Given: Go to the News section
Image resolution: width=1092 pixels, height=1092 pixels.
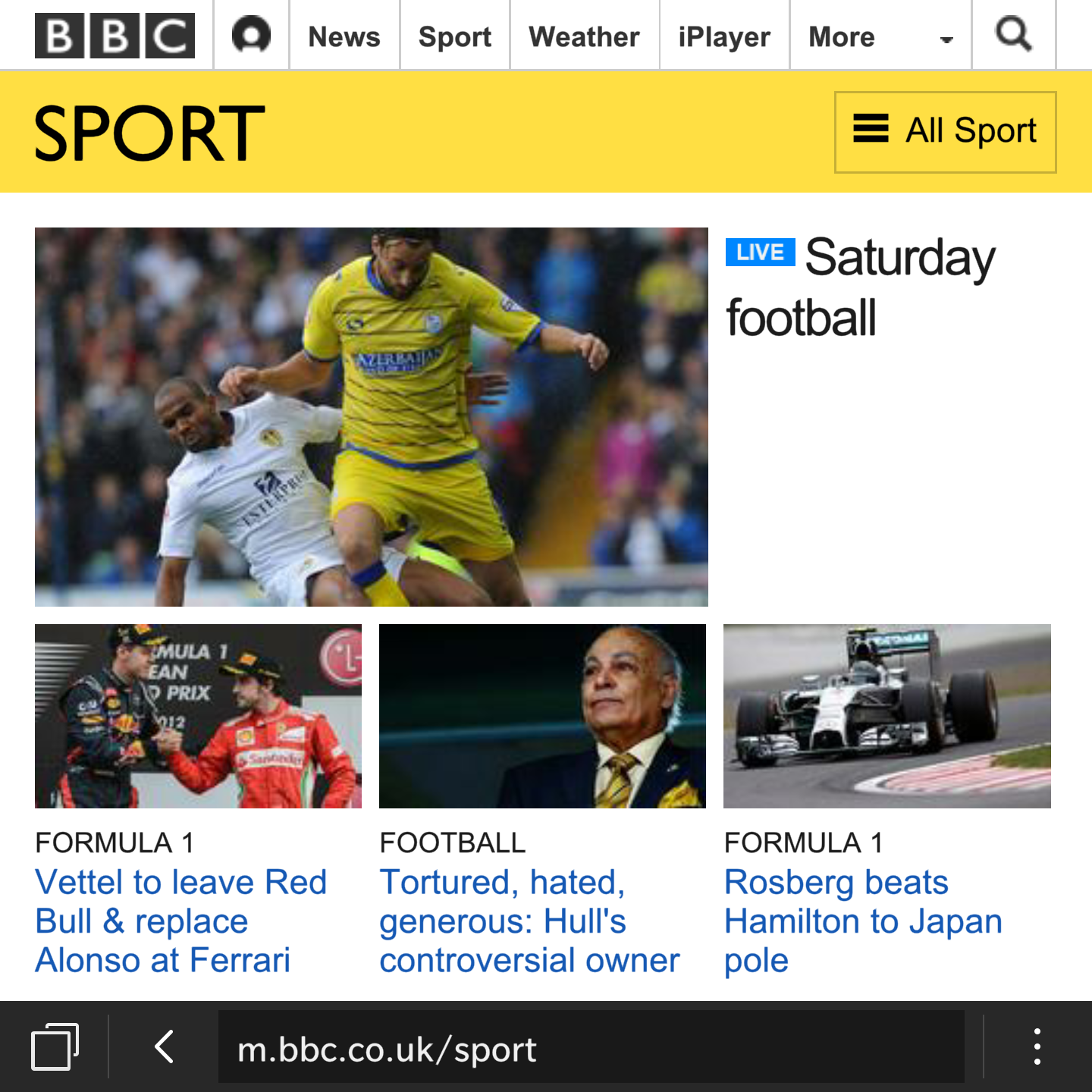Looking at the screenshot, I should click(x=344, y=36).
